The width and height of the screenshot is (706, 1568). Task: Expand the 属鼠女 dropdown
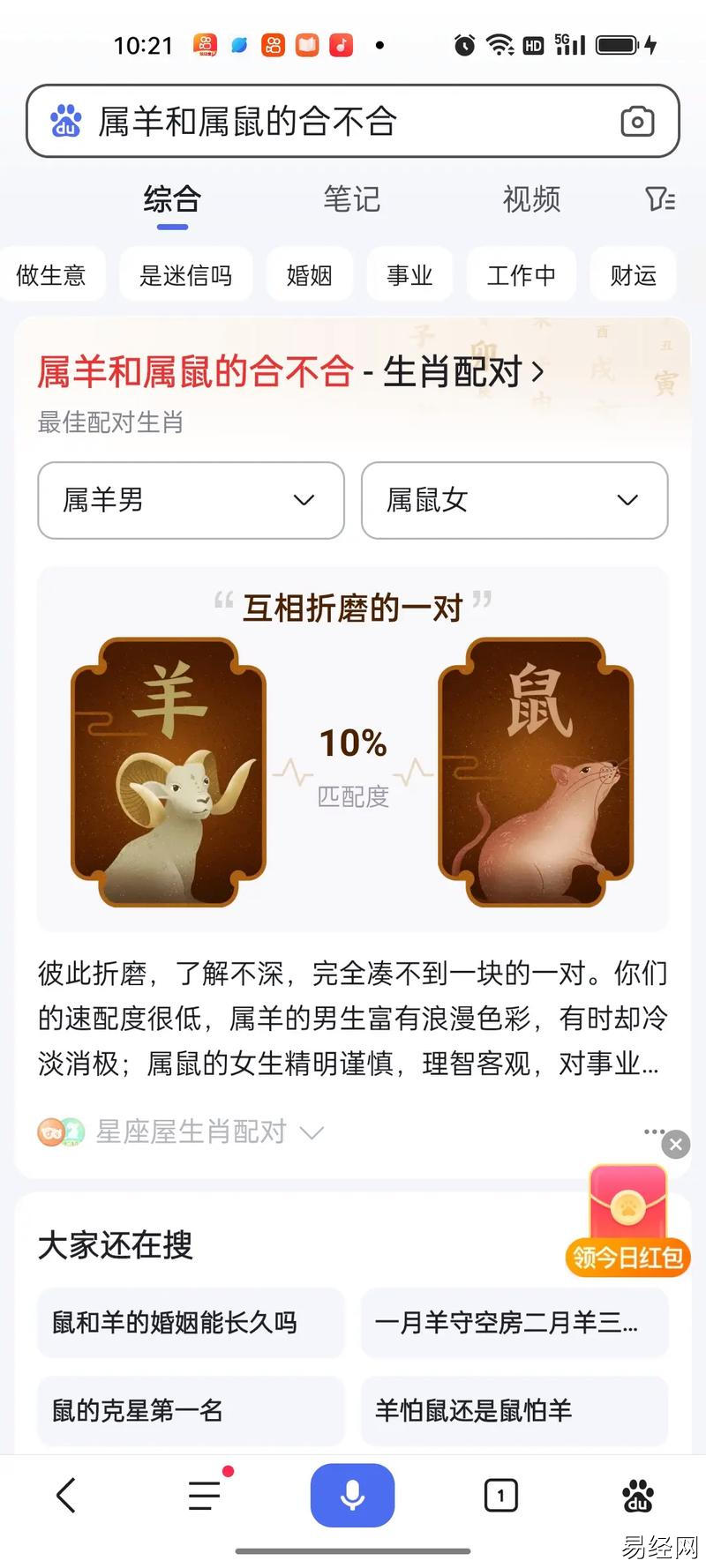(x=514, y=500)
